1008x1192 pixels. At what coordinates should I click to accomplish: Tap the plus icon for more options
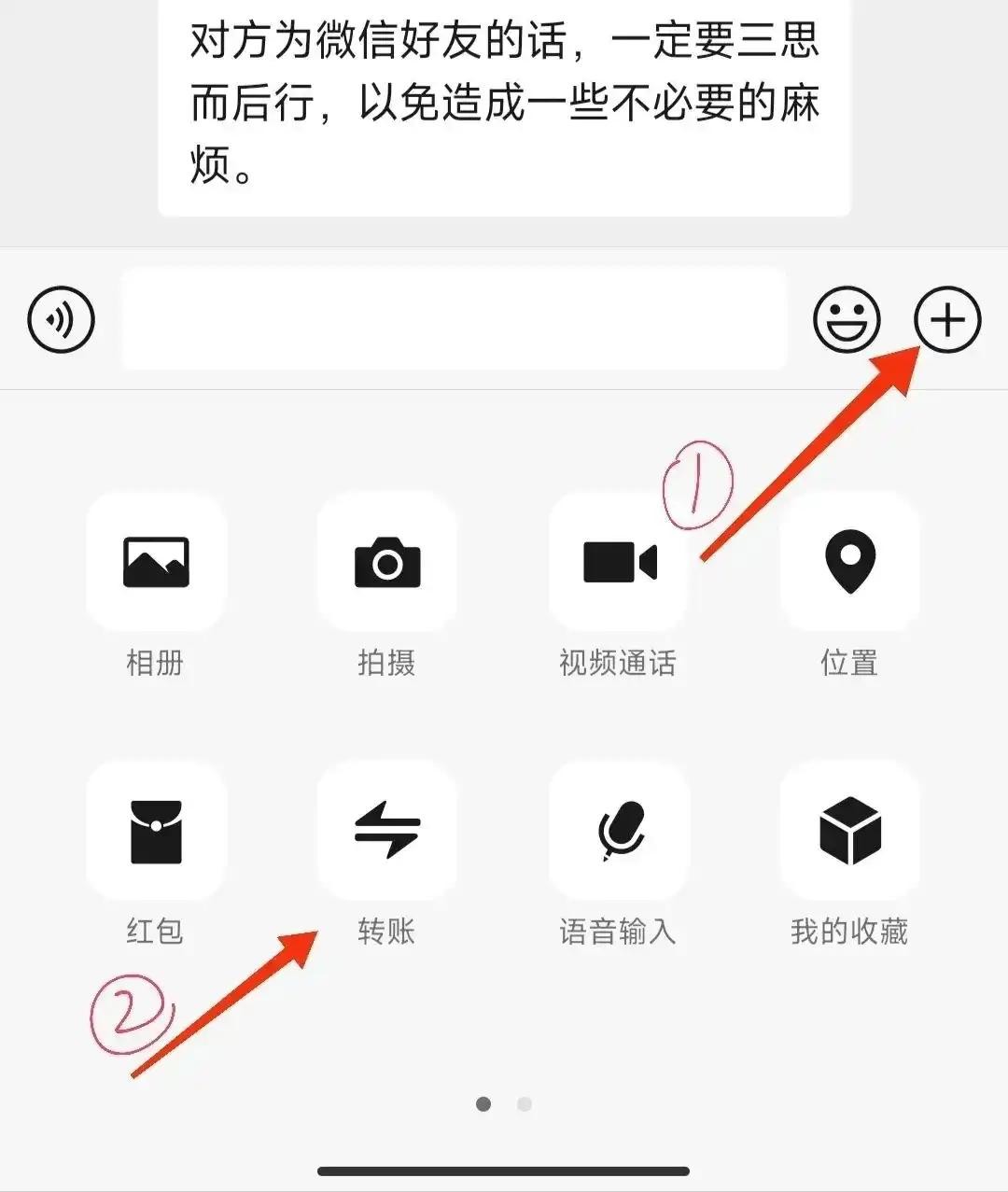(x=947, y=320)
